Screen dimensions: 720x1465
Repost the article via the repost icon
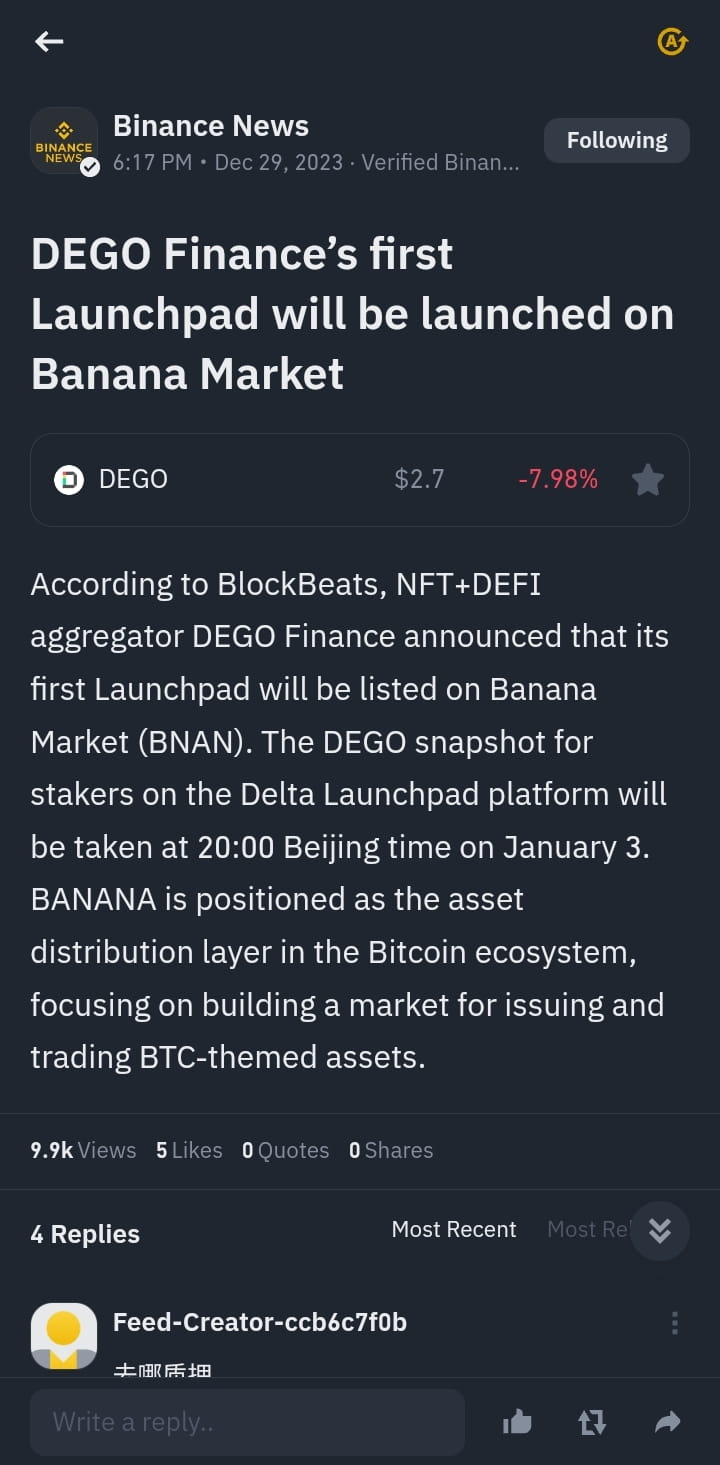tap(592, 1421)
